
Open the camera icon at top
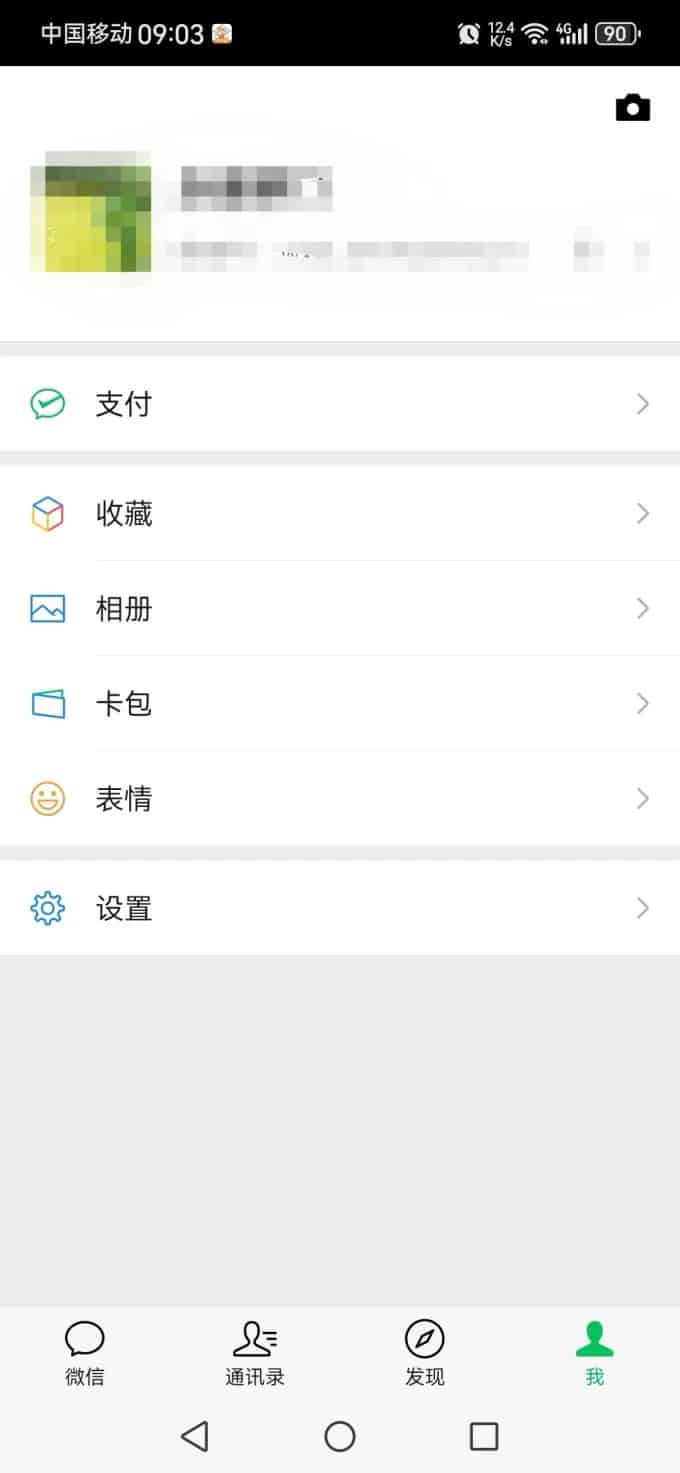tap(632, 108)
